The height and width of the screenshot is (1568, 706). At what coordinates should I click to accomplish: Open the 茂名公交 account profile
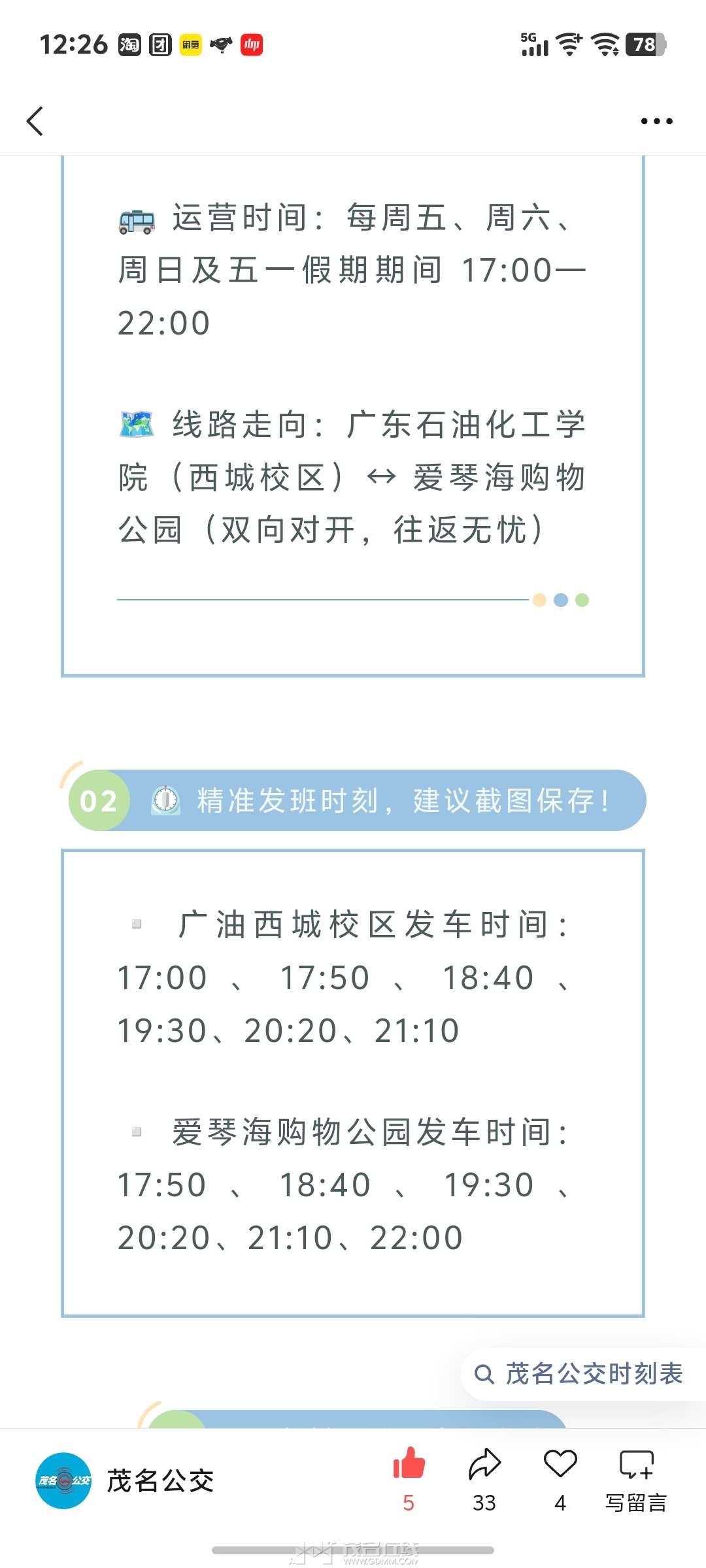pyautogui.click(x=124, y=1480)
